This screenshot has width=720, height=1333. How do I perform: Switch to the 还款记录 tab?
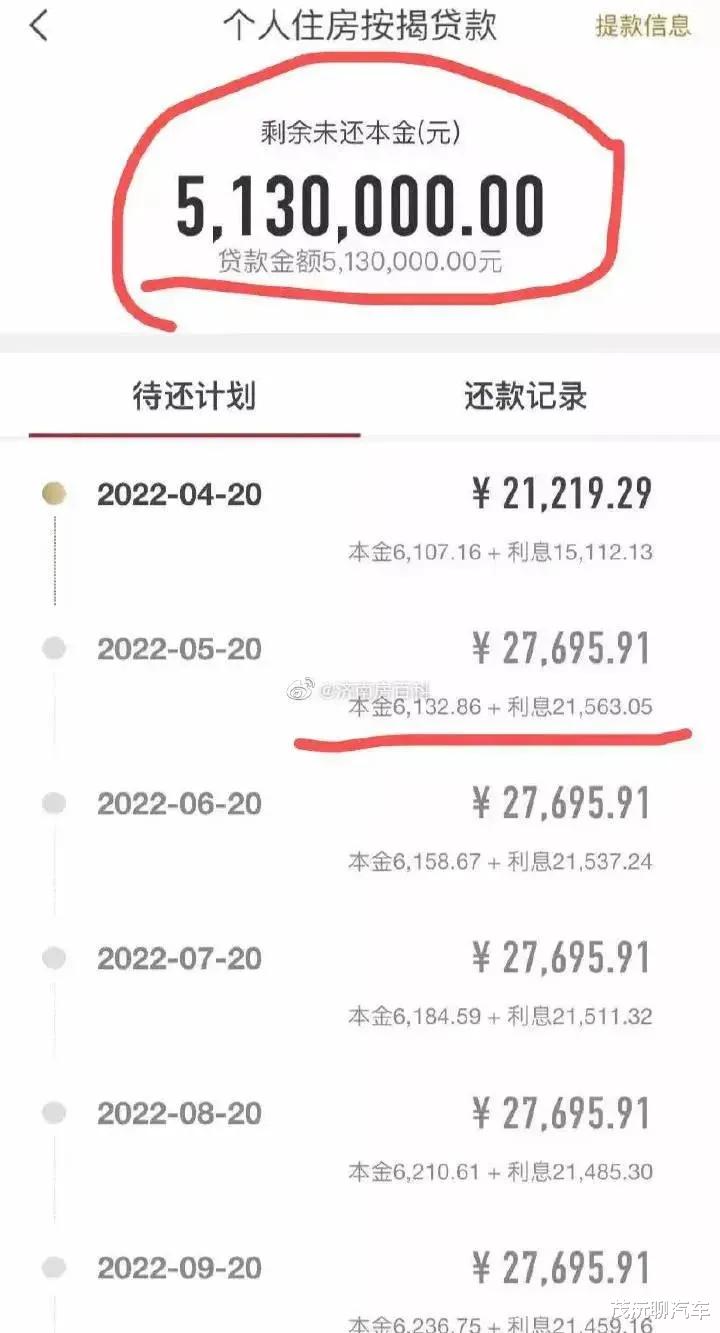pyautogui.click(x=526, y=395)
